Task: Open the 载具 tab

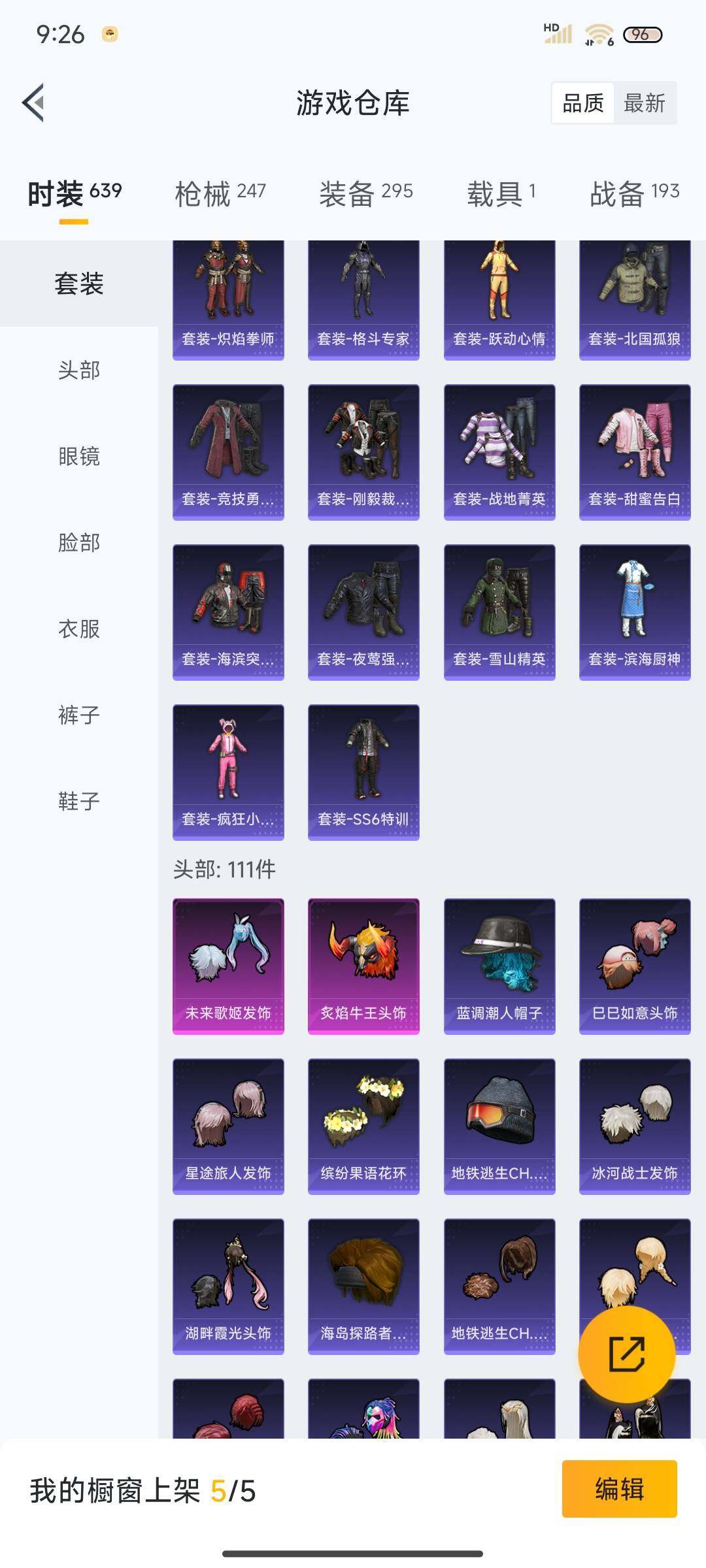Action: [x=501, y=193]
